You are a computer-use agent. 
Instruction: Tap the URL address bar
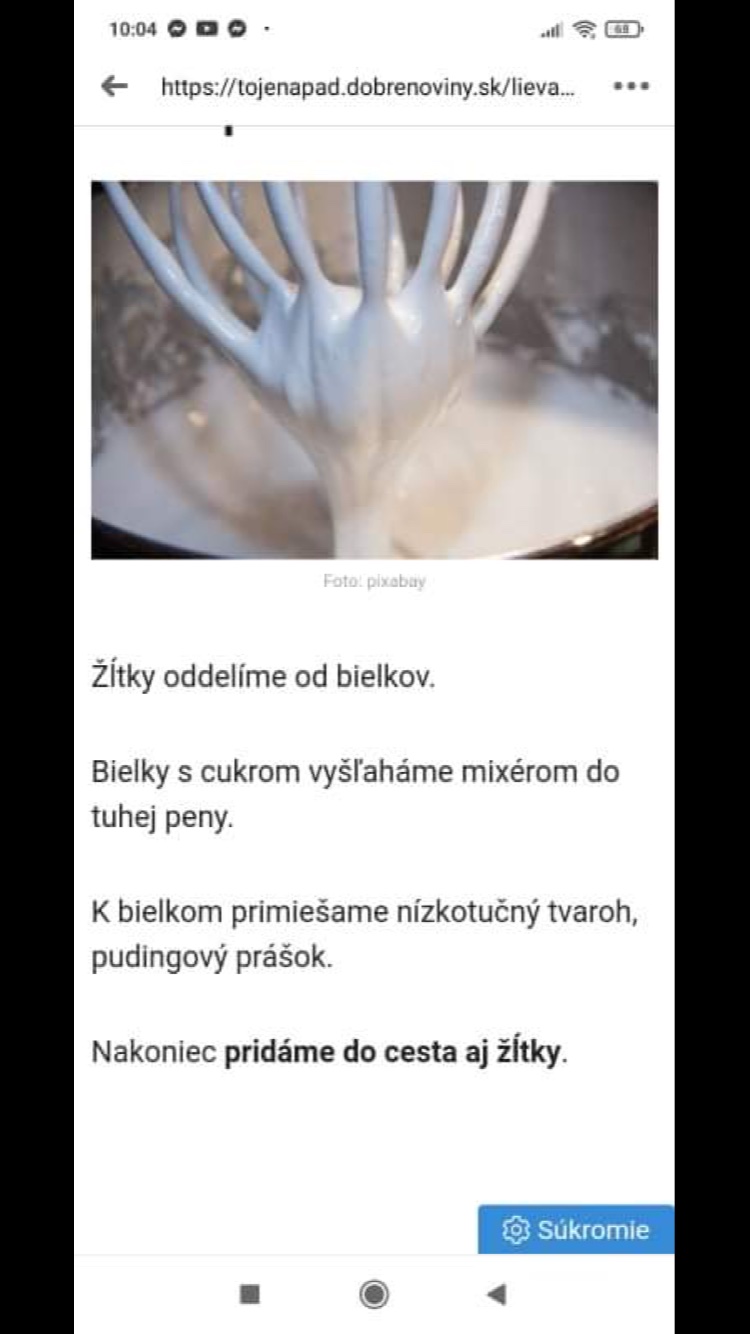point(368,87)
